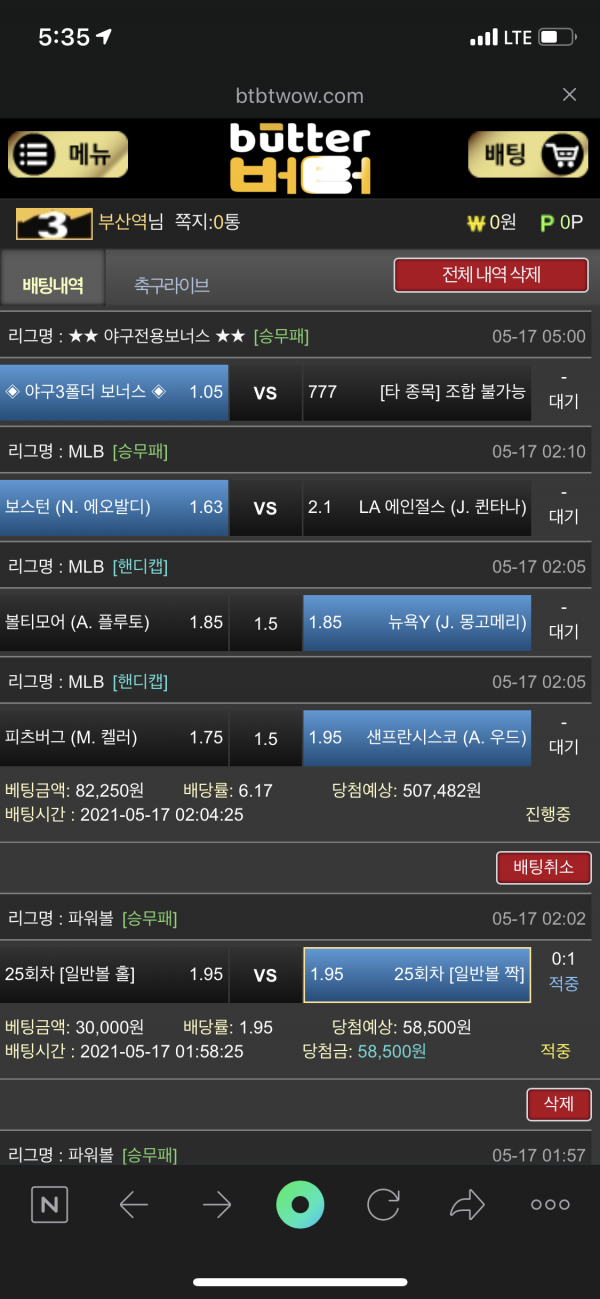Close the in-app browser page
Screen dimensions: 600x1299
[569, 95]
